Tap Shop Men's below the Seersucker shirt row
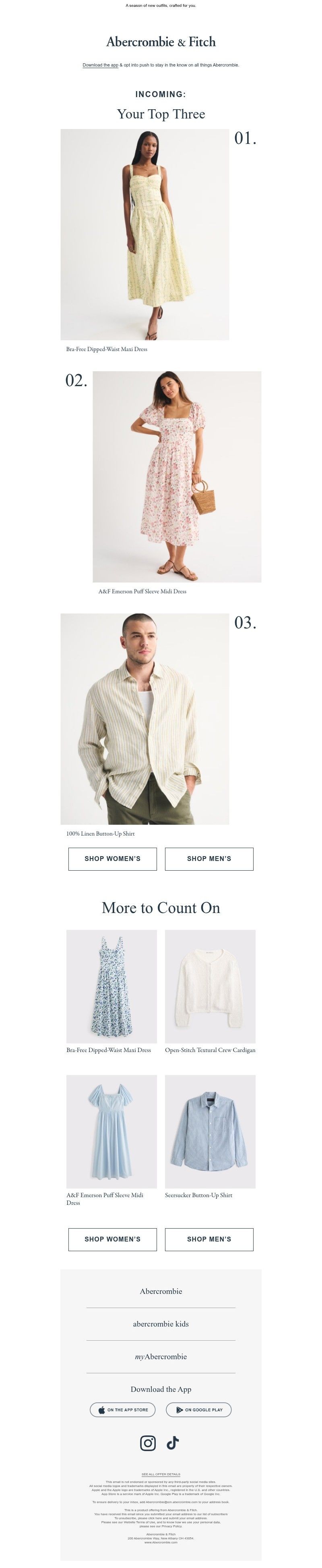The image size is (322, 1568). (209, 1239)
